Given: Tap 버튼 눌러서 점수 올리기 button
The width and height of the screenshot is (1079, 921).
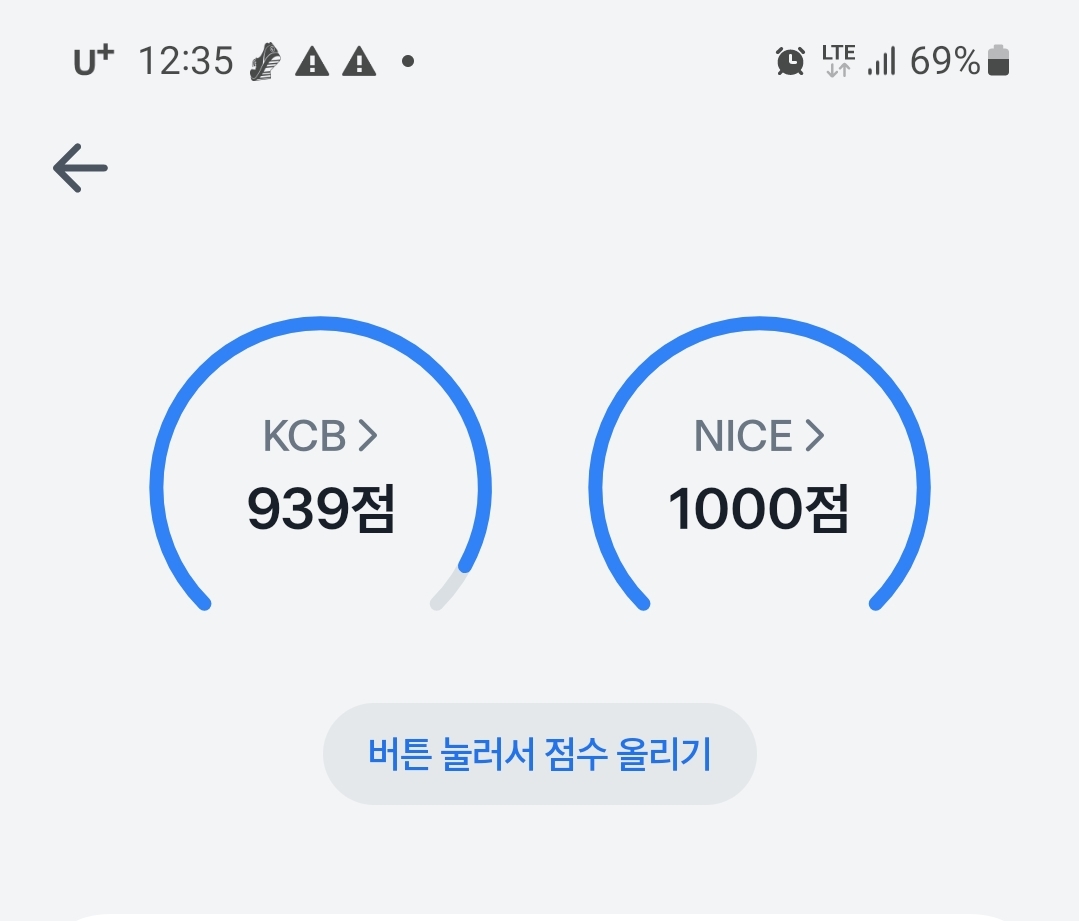Looking at the screenshot, I should [x=540, y=754].
